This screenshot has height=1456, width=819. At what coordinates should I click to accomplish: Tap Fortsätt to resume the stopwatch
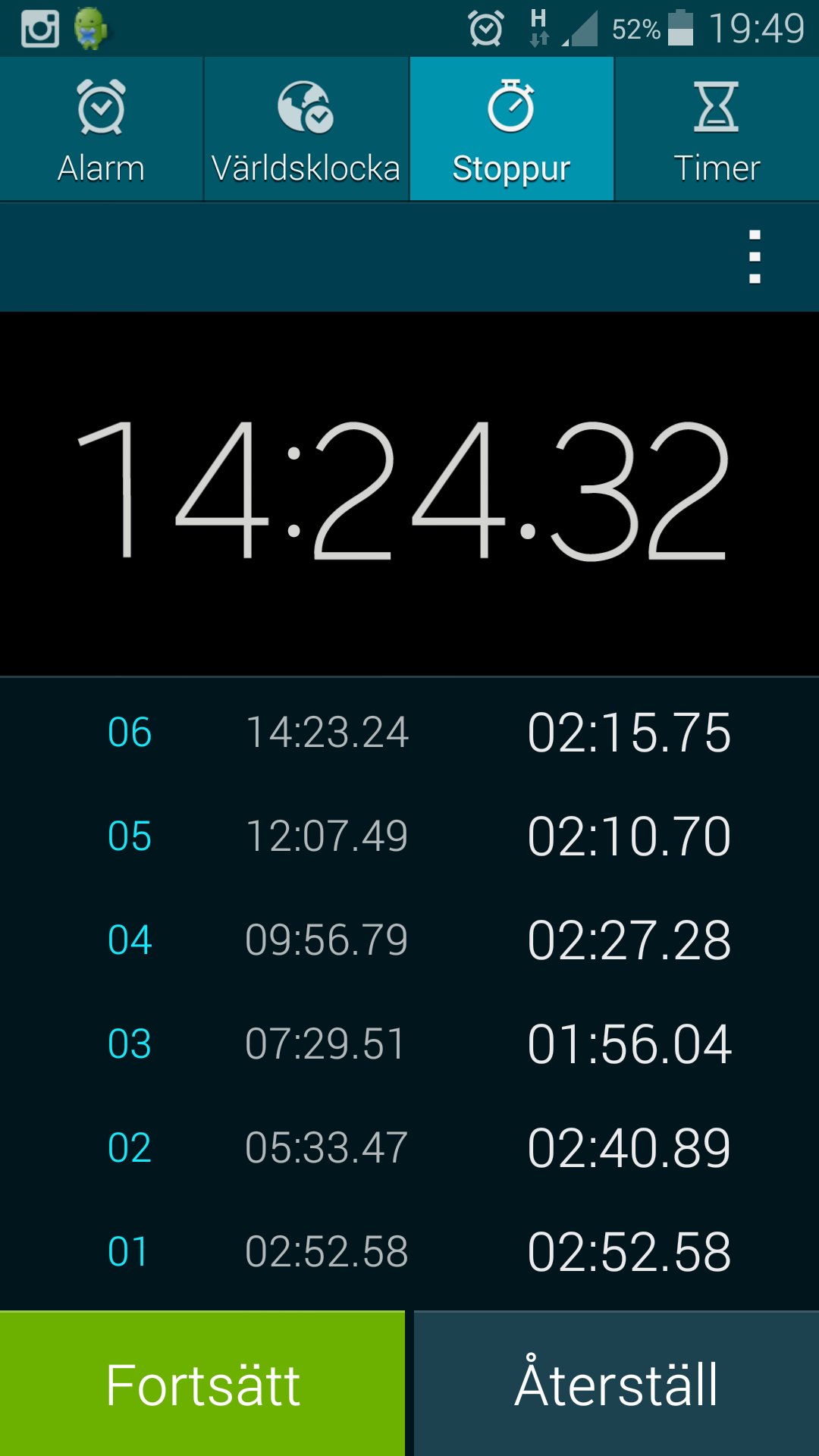tap(202, 1384)
